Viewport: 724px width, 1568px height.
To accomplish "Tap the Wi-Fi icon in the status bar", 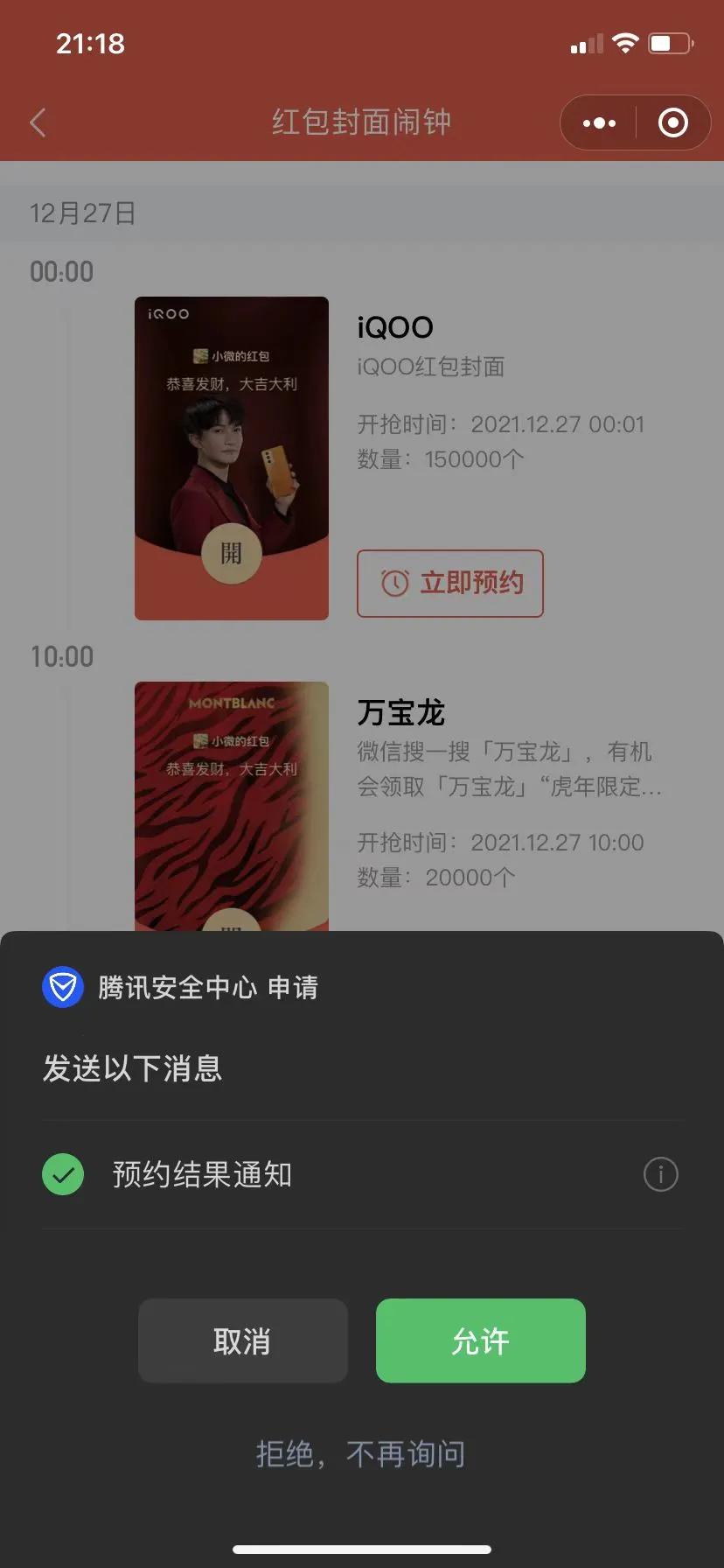I will [x=626, y=41].
